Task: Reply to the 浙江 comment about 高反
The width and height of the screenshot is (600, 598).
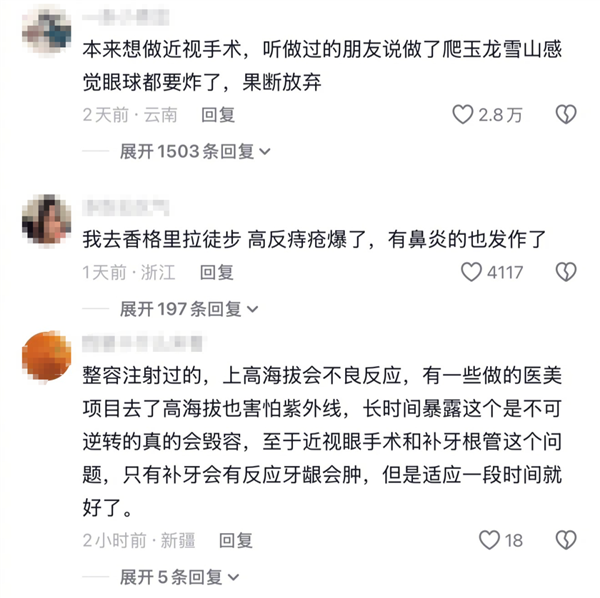Action: pyautogui.click(x=216, y=271)
